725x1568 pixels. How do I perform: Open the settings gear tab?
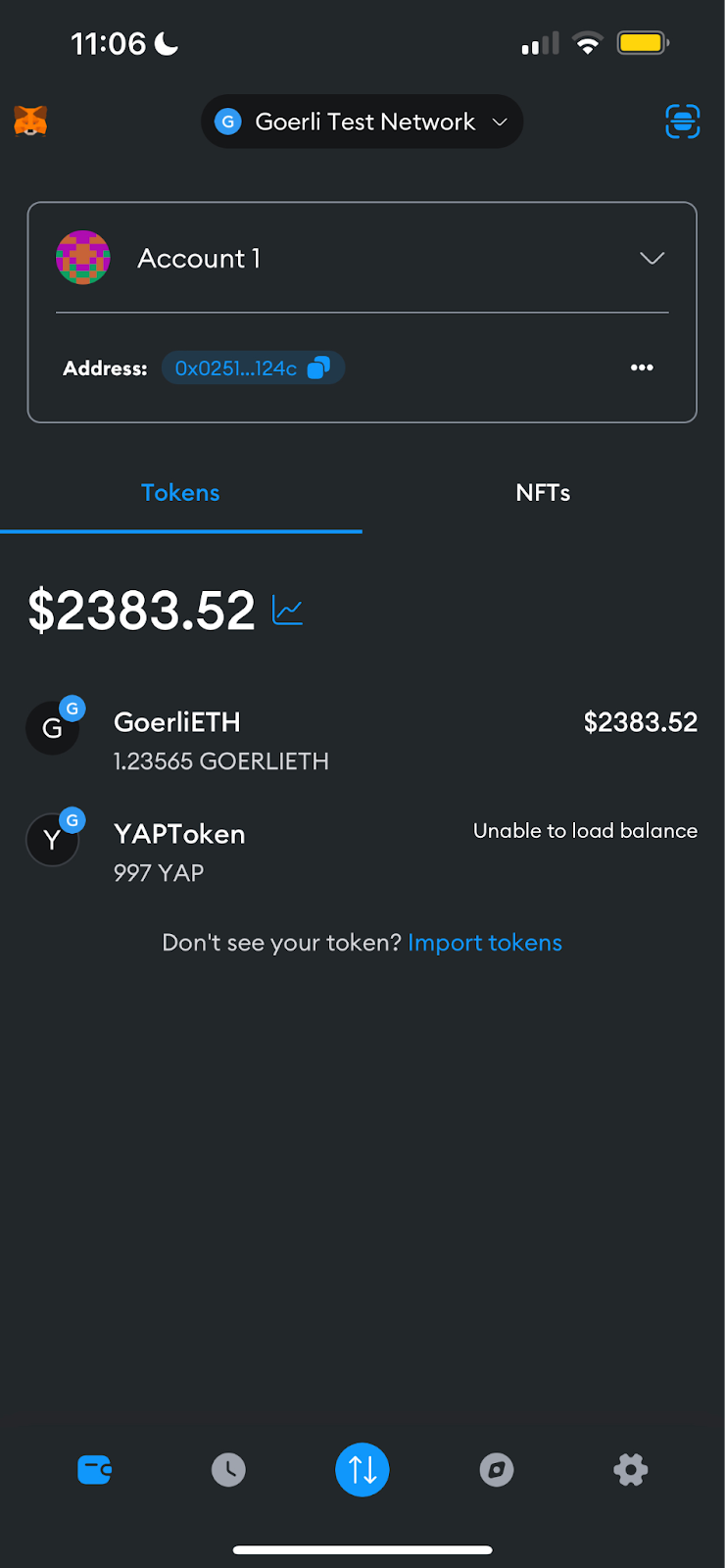[631, 1470]
